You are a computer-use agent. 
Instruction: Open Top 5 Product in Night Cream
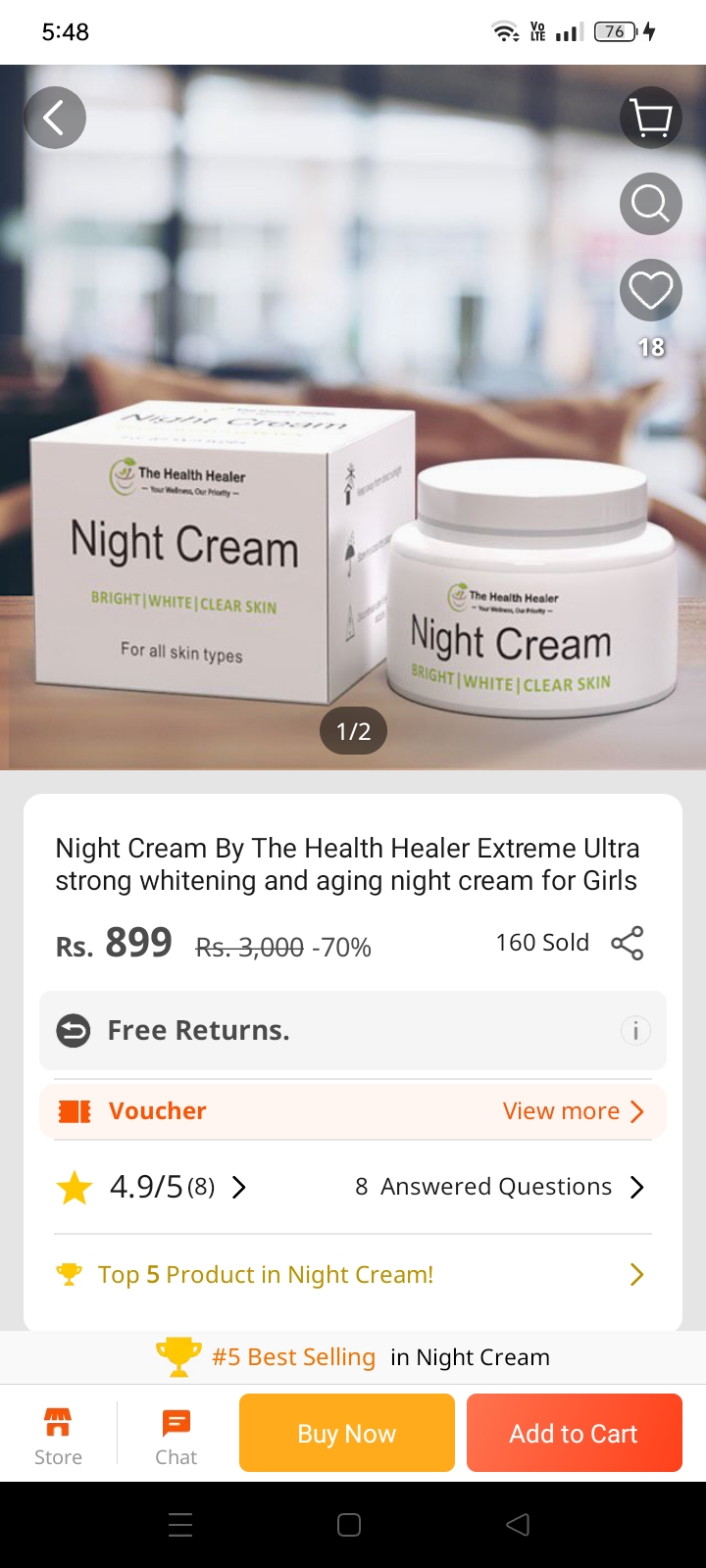coord(353,1274)
